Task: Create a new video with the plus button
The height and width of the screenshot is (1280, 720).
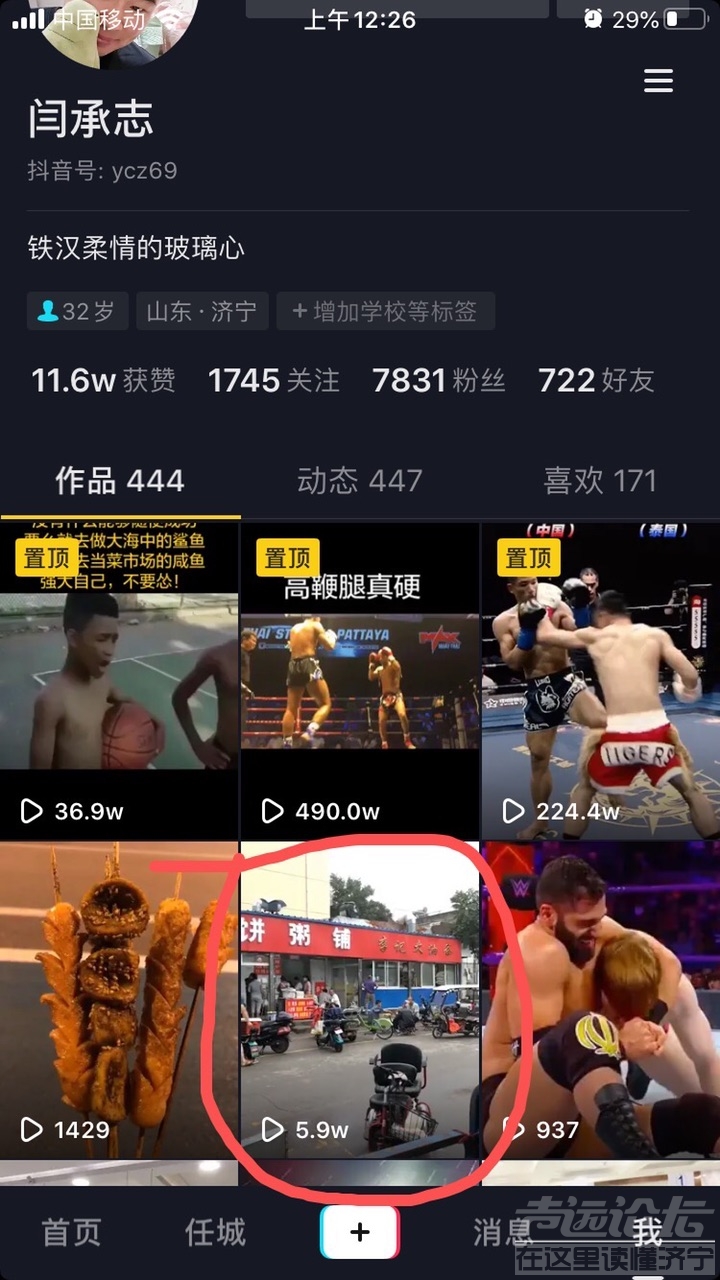Action: (360, 1232)
